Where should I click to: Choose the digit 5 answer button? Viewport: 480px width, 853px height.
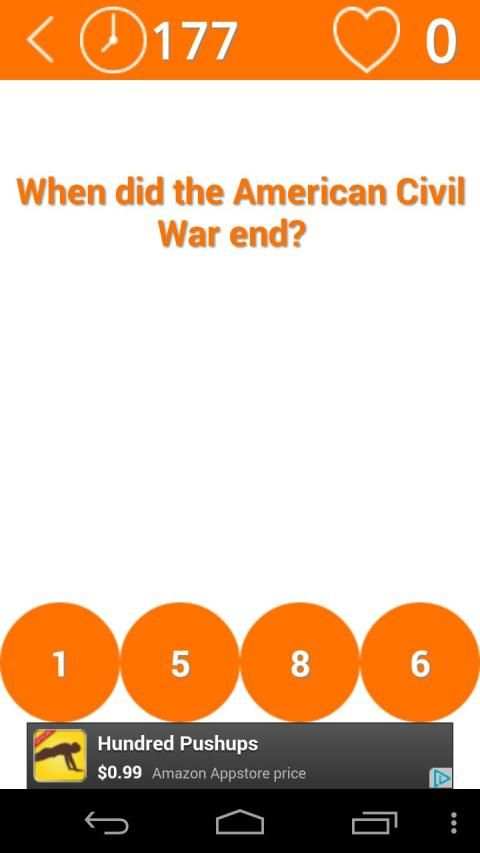[x=180, y=662]
